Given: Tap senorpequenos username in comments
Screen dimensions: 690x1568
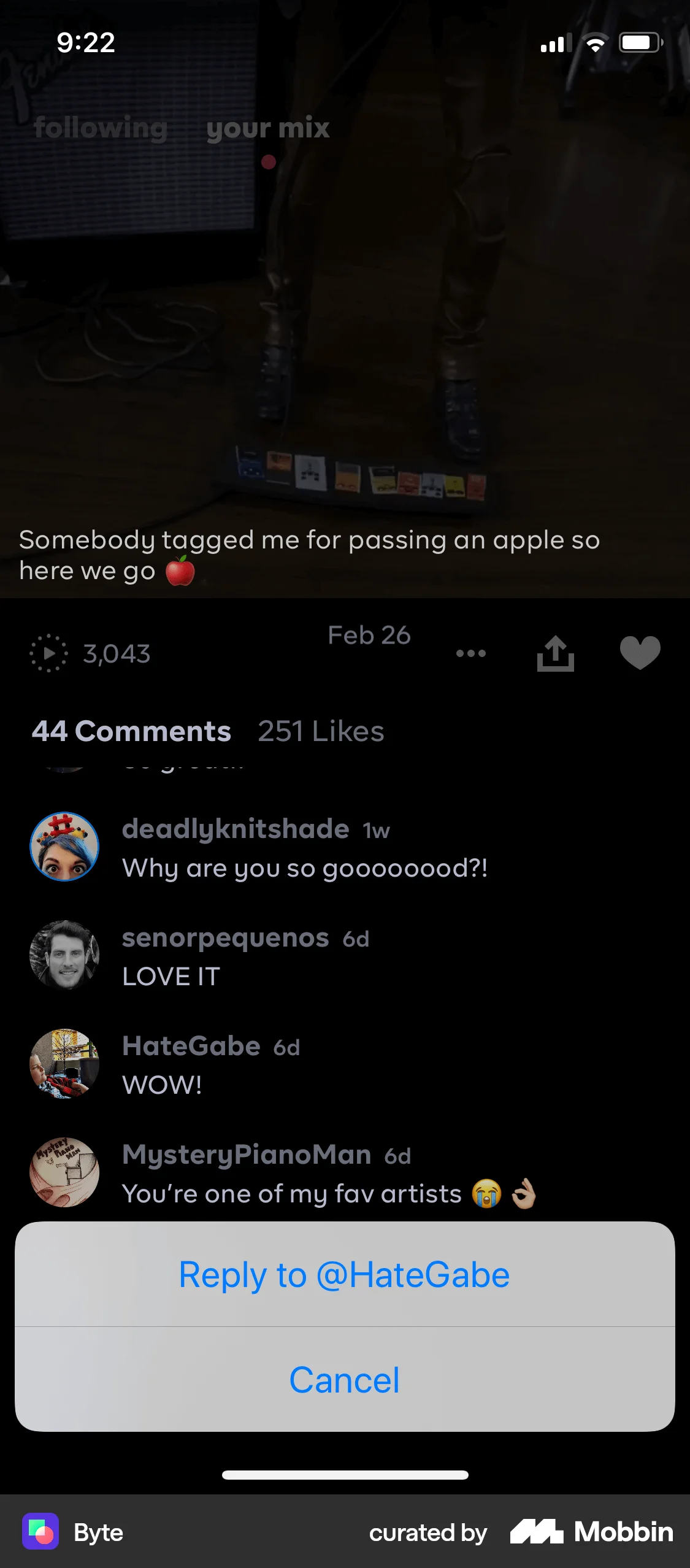Looking at the screenshot, I should point(225,938).
